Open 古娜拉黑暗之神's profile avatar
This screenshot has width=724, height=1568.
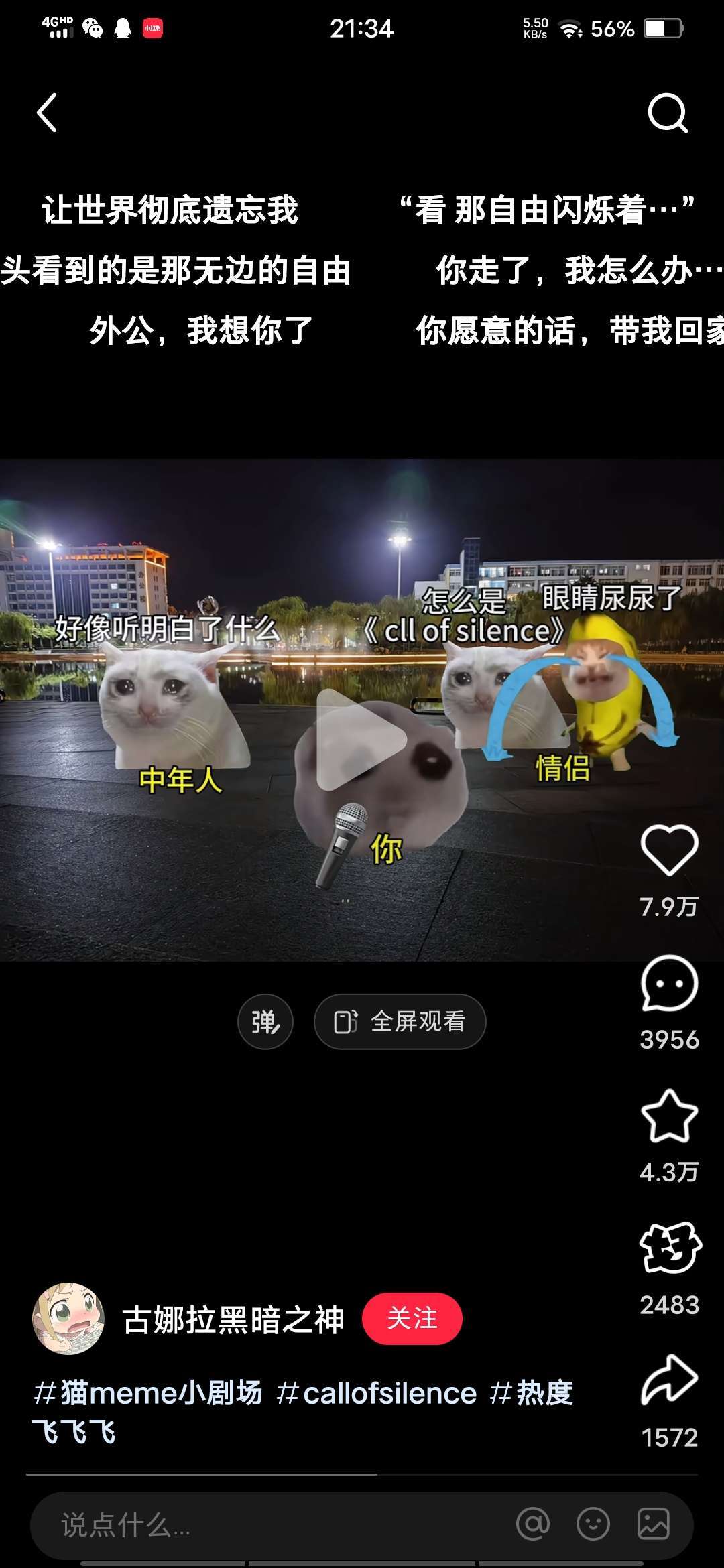[68, 1319]
